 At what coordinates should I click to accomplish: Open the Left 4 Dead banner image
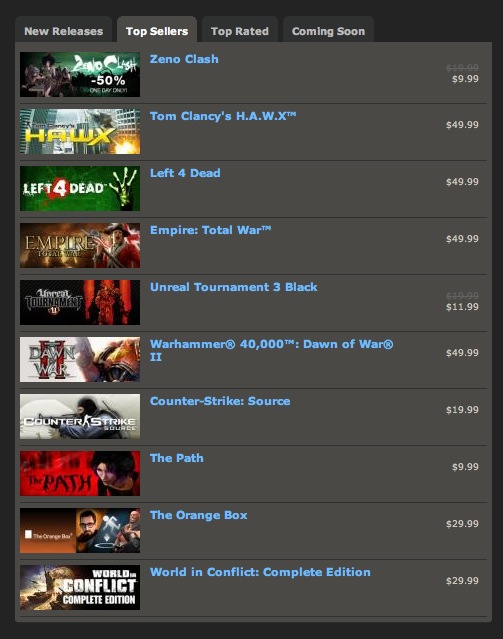pyautogui.click(x=80, y=188)
